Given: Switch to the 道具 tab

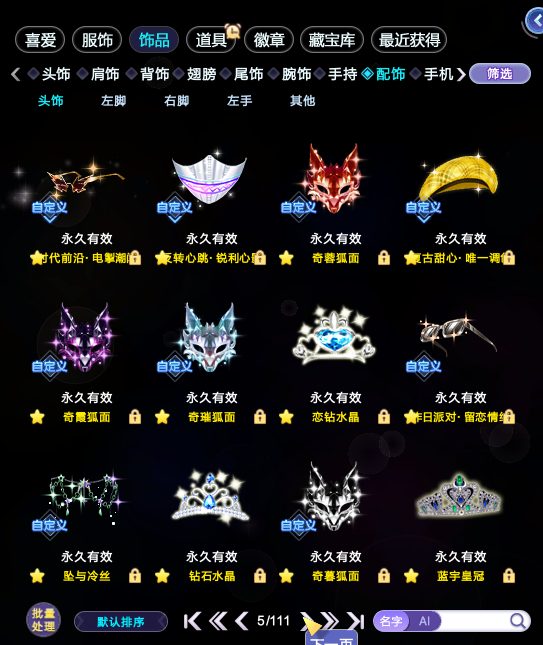Looking at the screenshot, I should click(x=211, y=40).
